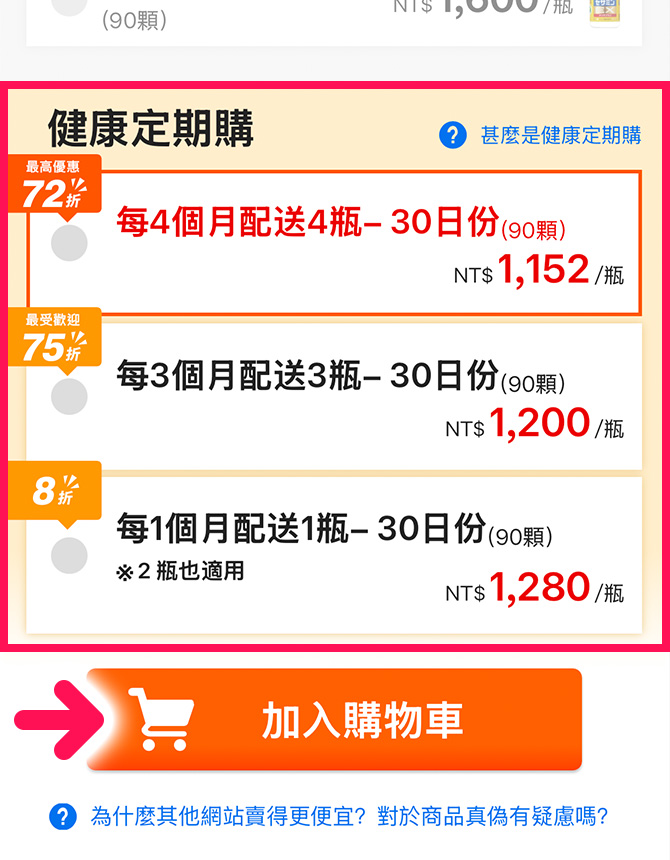670x860 pixels.
Task: Pick the monthly 1-bottle delivery option
Action: point(69,555)
